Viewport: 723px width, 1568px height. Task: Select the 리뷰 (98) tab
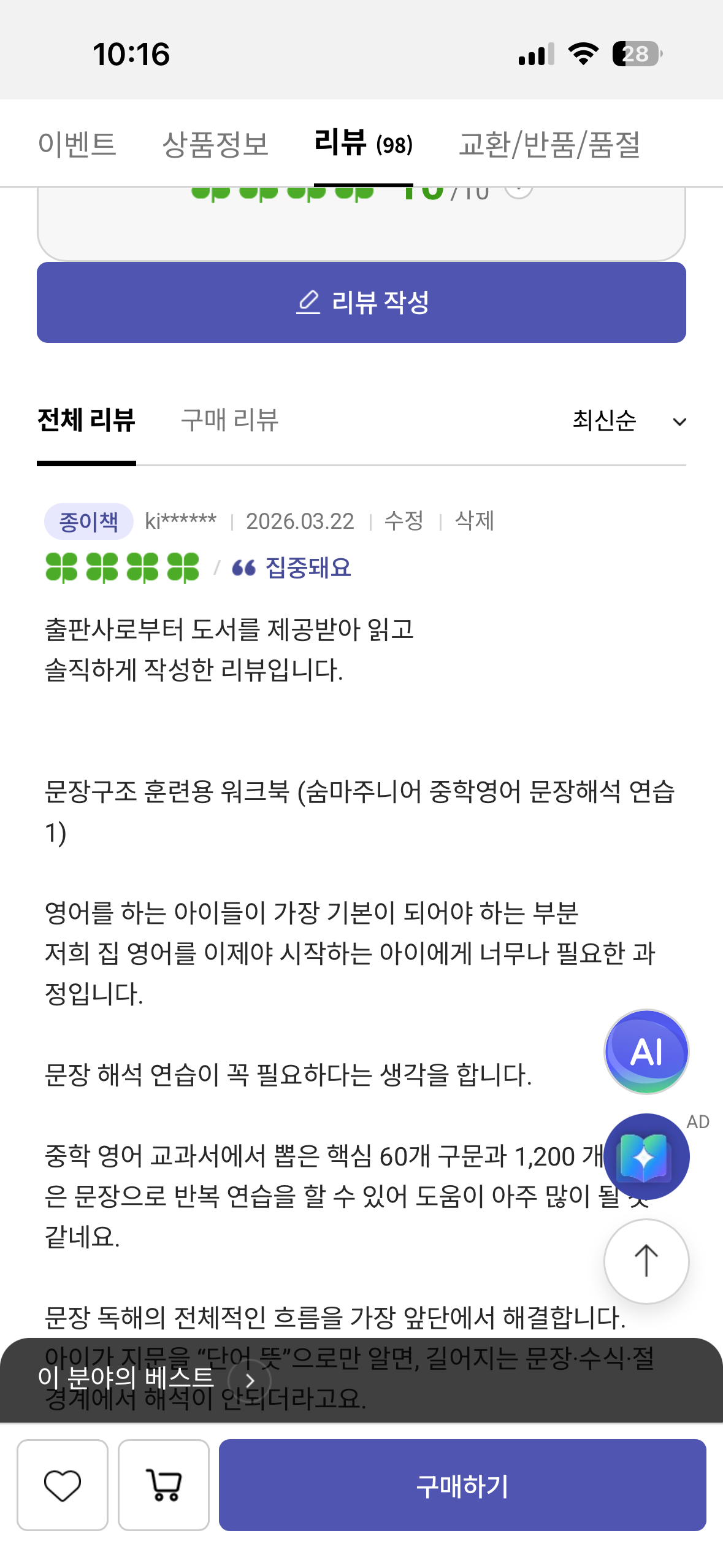click(363, 145)
